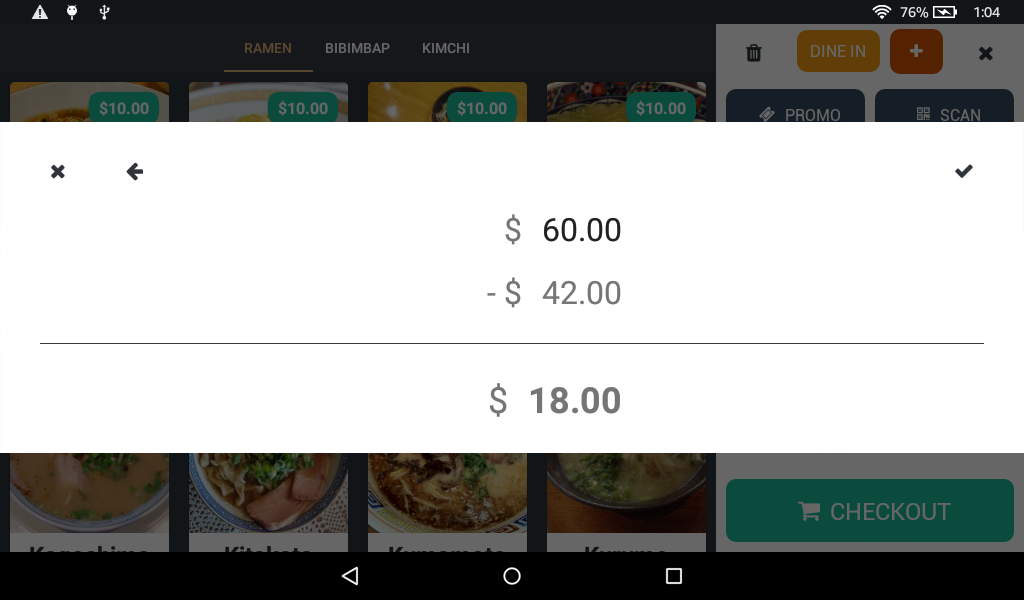This screenshot has height=600, width=1024.
Task: Switch to the KIMCHI tab
Action: [446, 48]
